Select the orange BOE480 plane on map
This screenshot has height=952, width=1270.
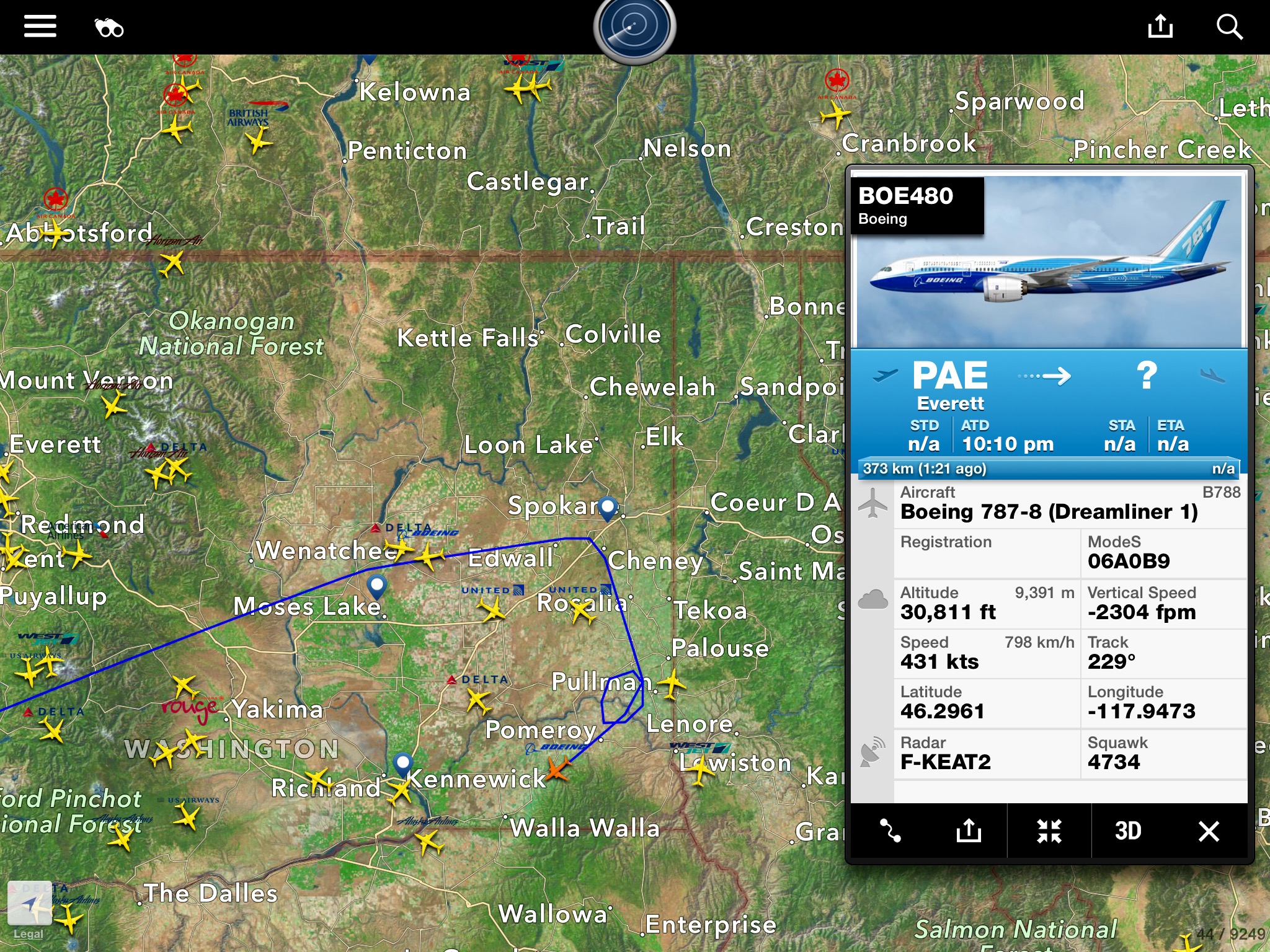557,770
